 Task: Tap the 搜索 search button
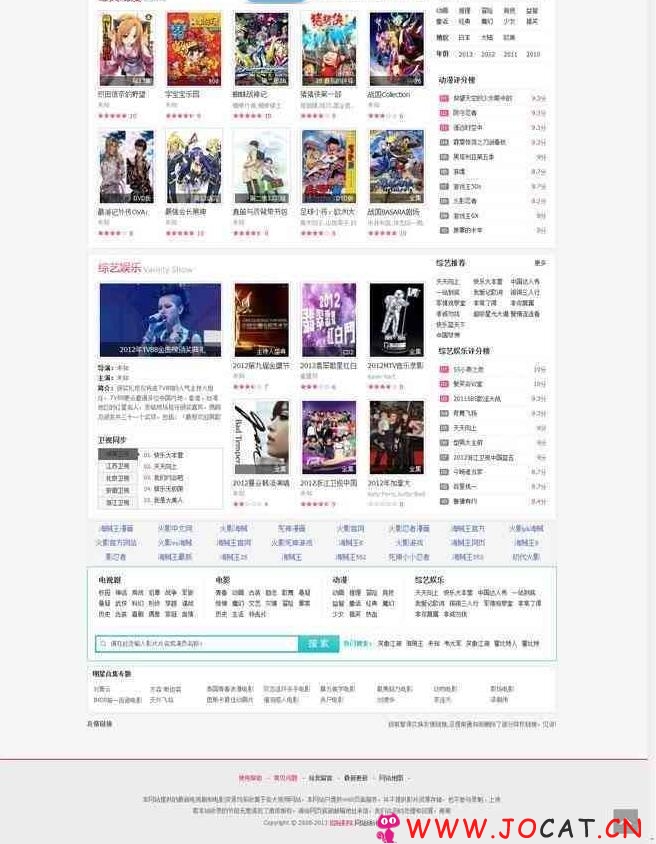click(x=318, y=643)
